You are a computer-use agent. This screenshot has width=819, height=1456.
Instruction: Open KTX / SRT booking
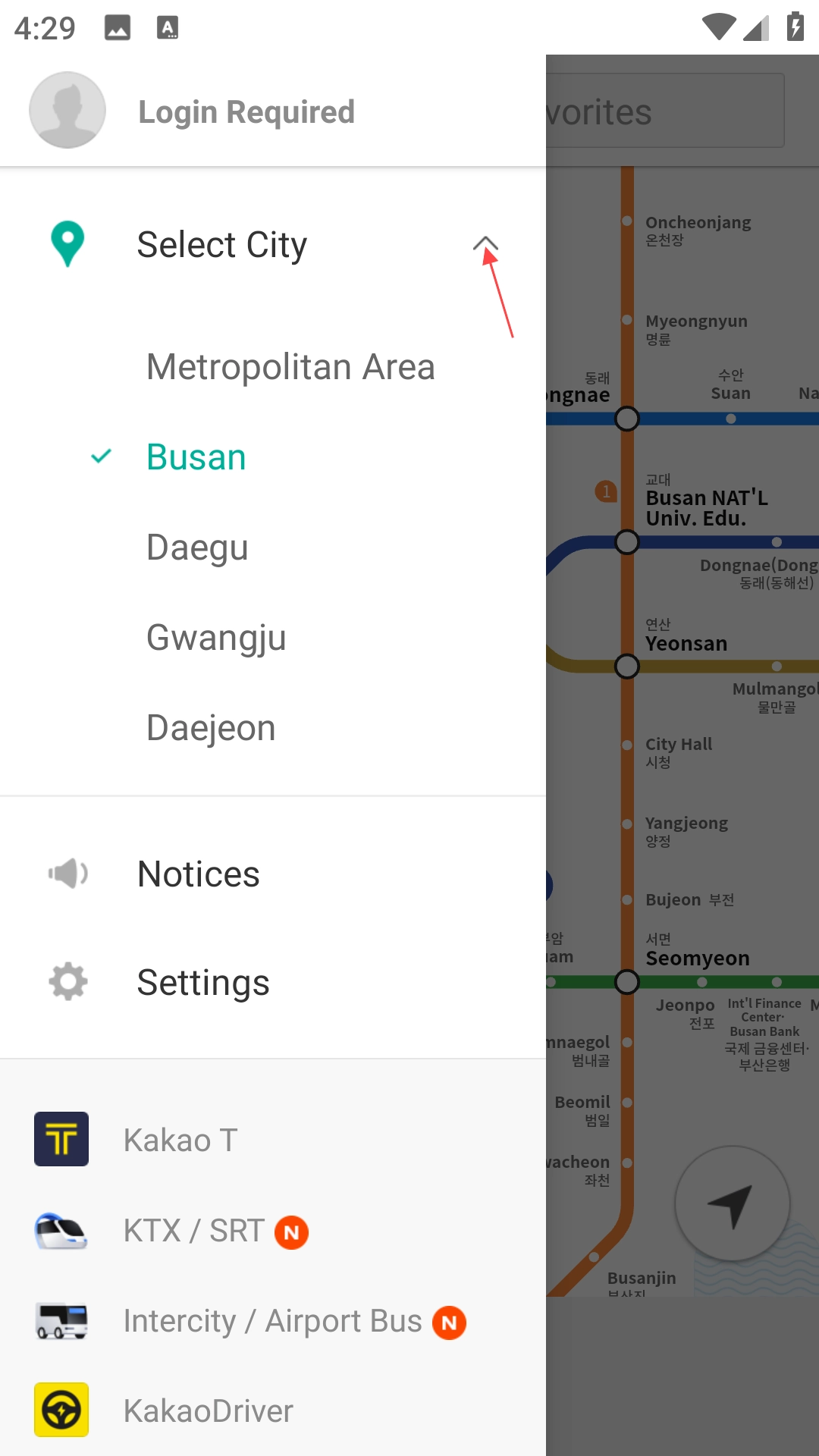click(194, 1231)
